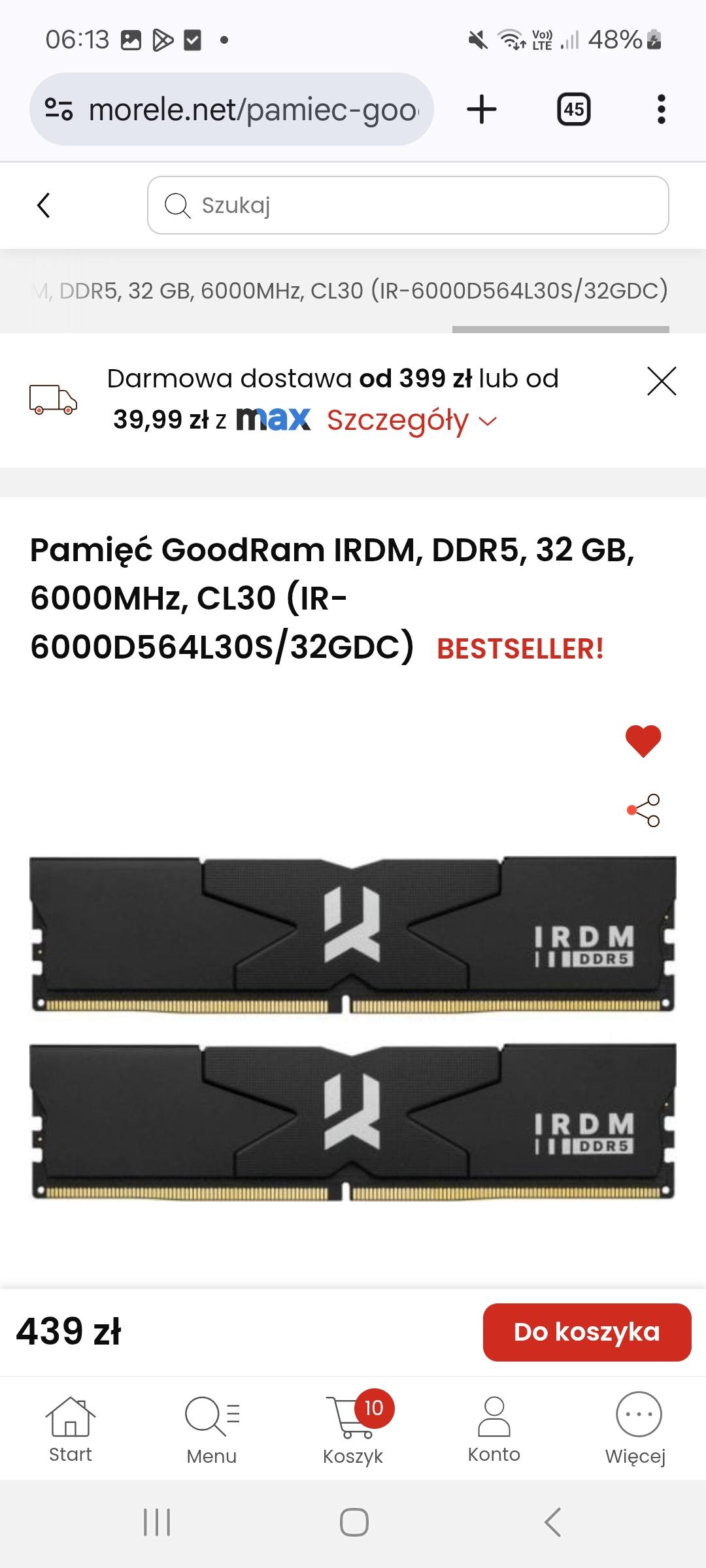Tap the Szukaj search field

pos(408,205)
